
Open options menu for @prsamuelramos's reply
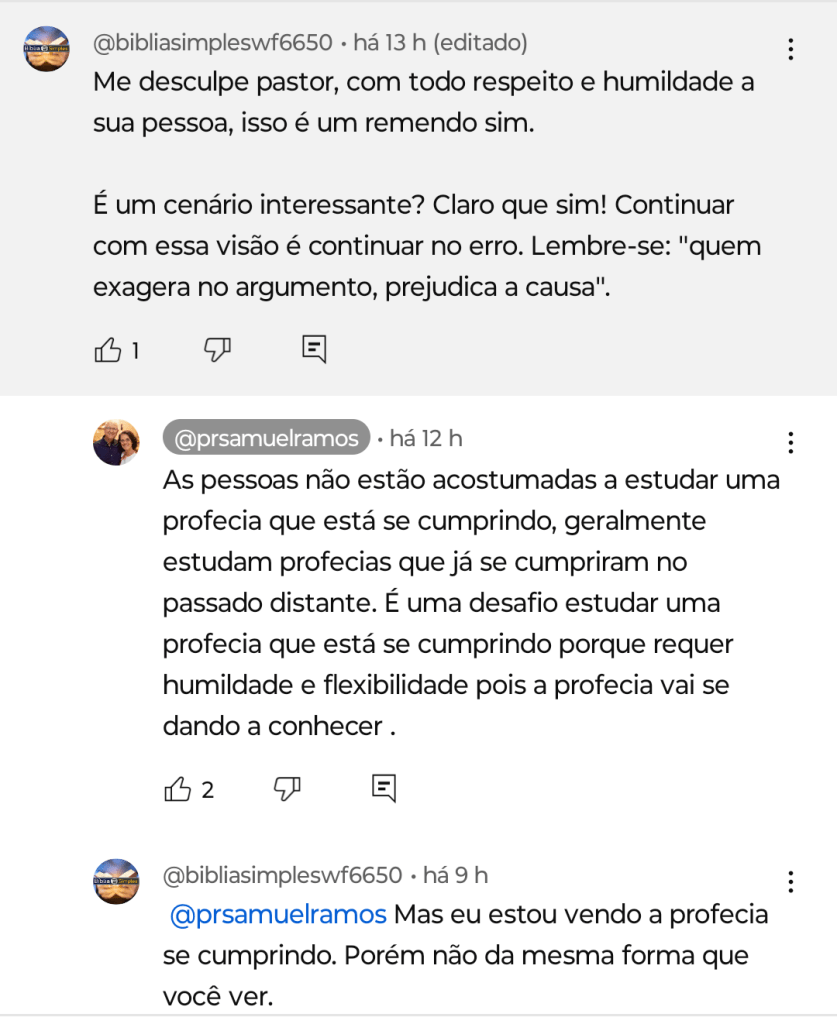pyautogui.click(x=791, y=443)
